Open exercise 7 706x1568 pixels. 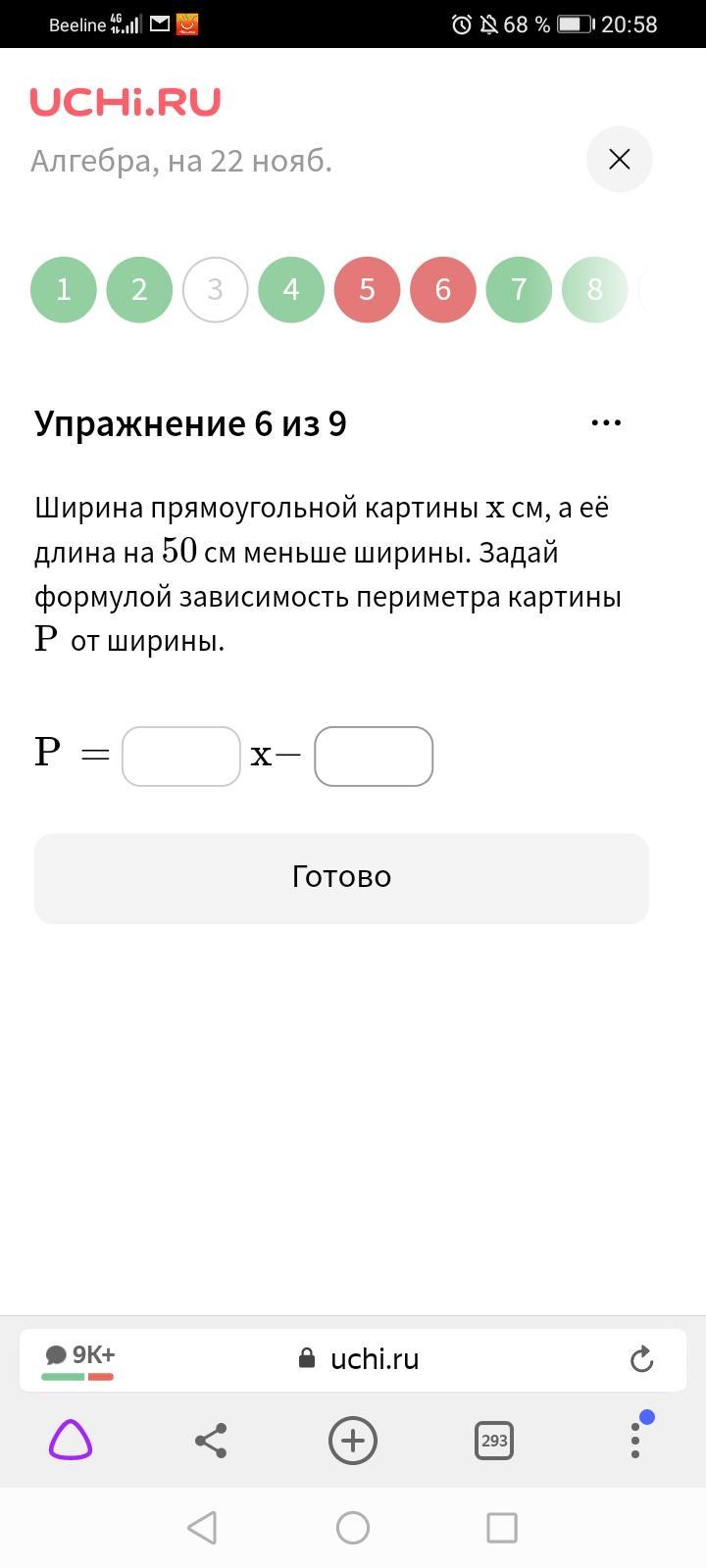519,289
